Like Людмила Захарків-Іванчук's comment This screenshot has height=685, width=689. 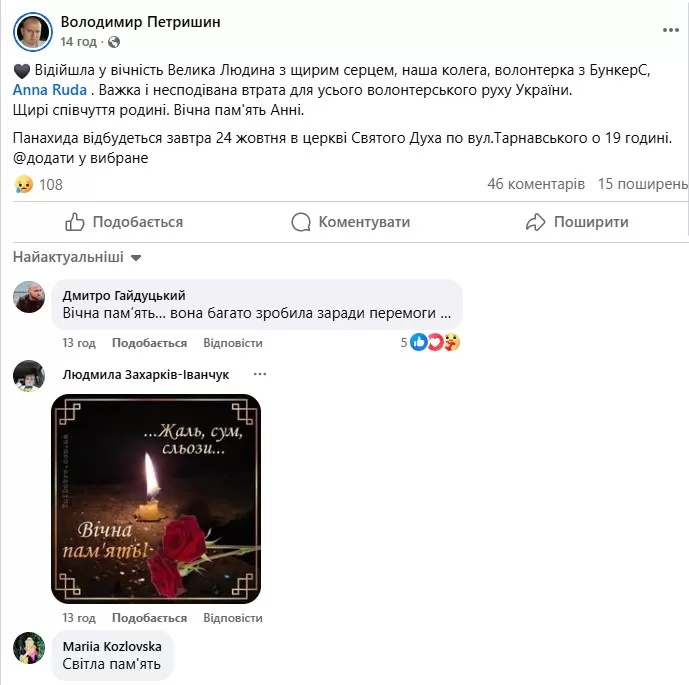[x=149, y=618]
